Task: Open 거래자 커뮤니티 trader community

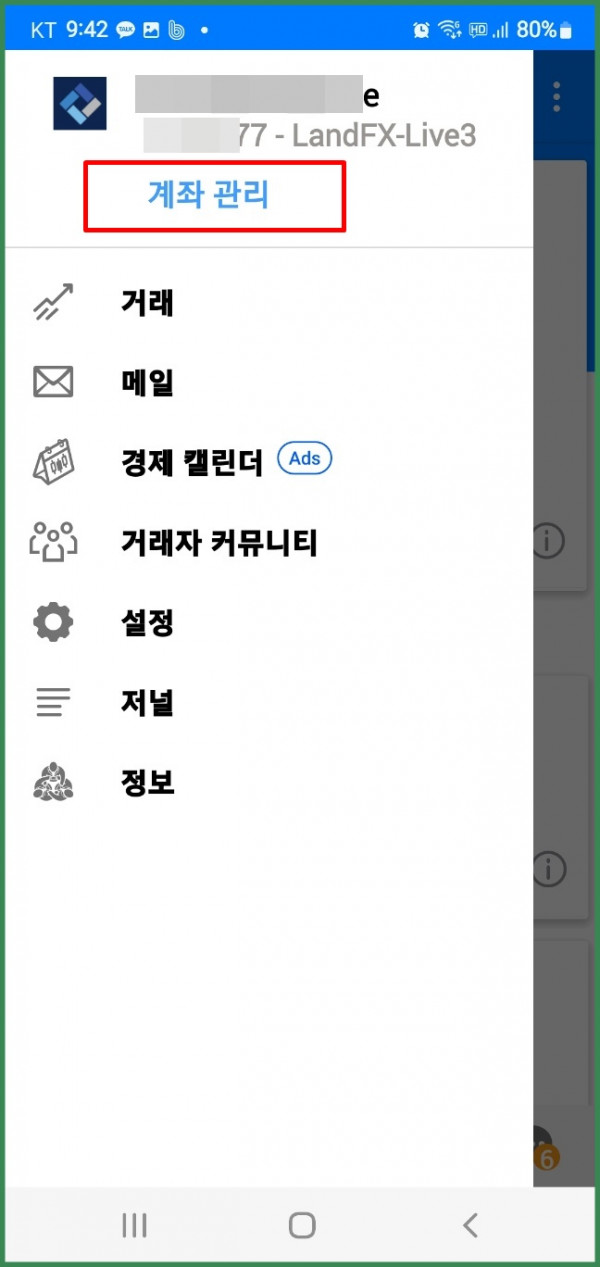Action: pos(218,542)
